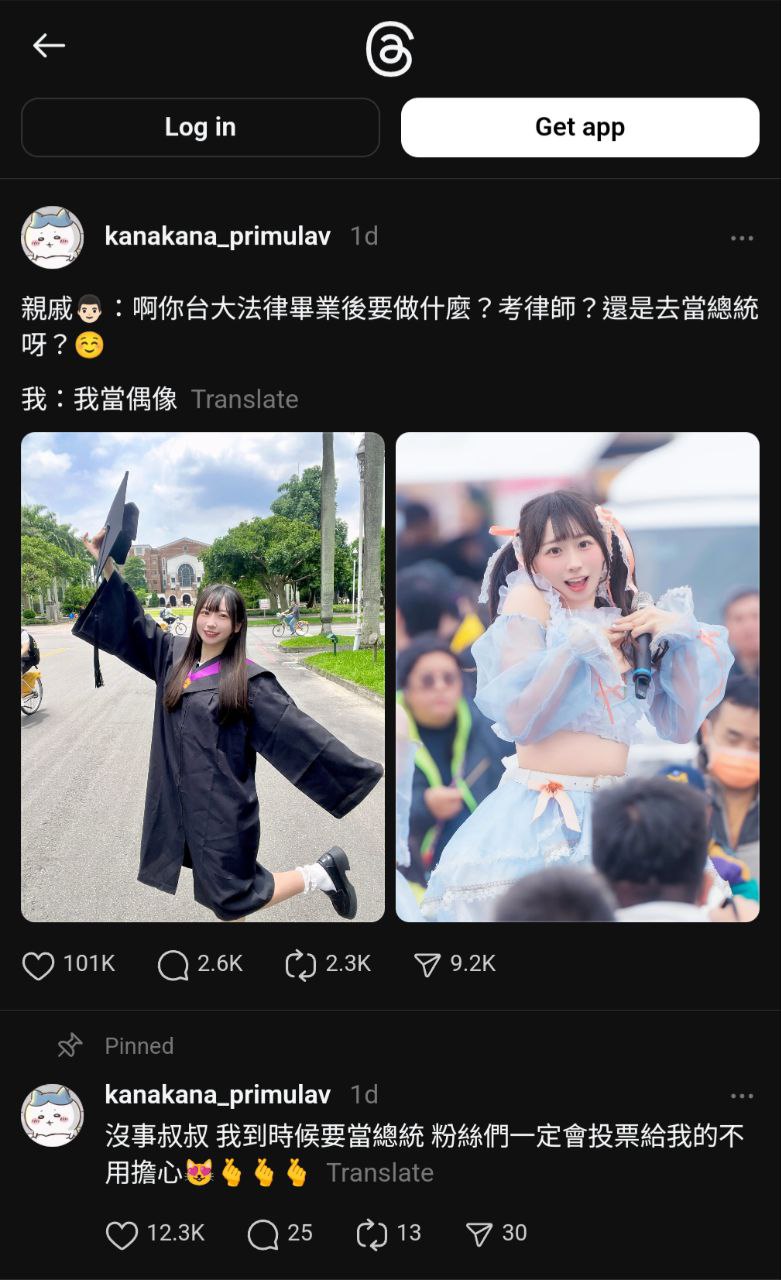Reply to the pinned comment with 25 replies
The image size is (781, 1280).
tap(263, 1235)
